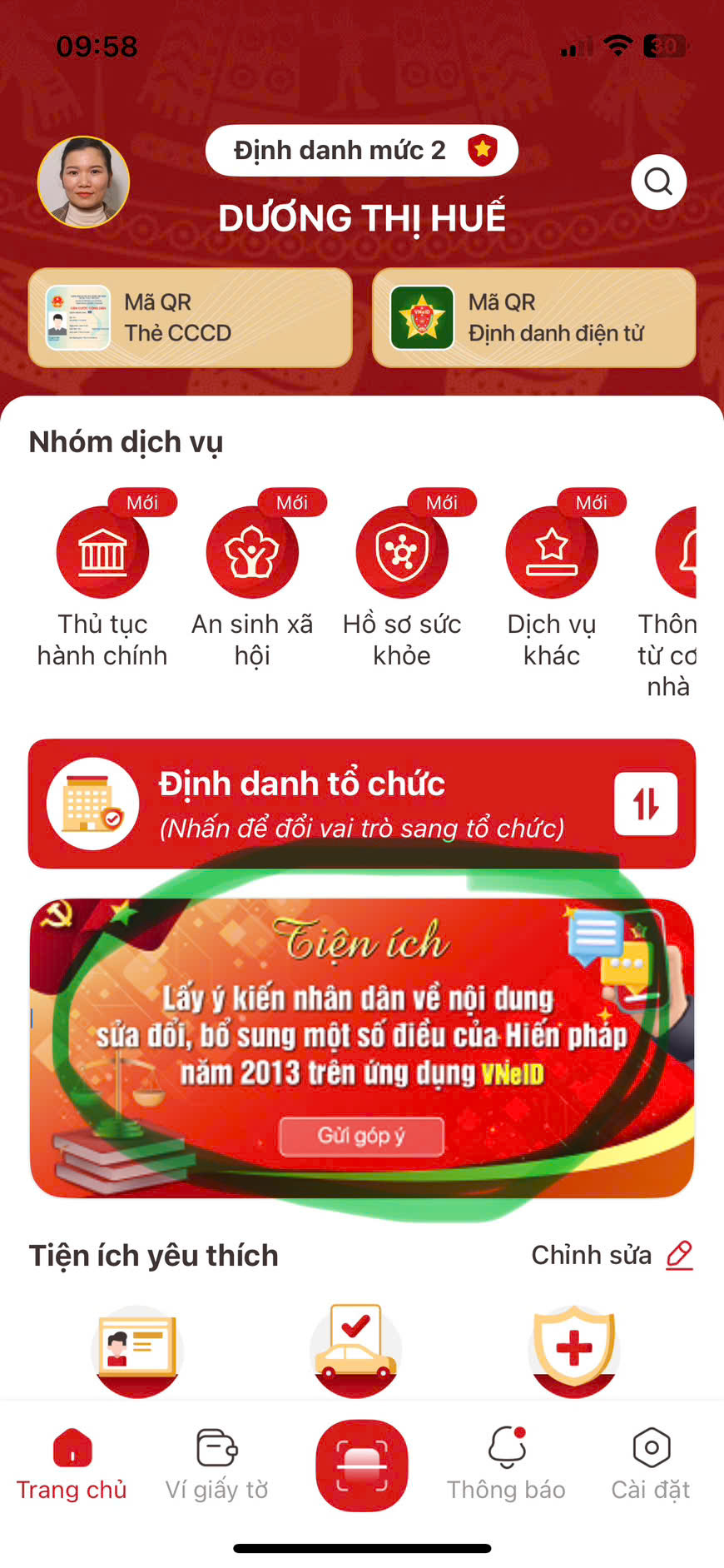Edit favorites with Chỉnh sửa
The height and width of the screenshot is (1568, 724).
pos(612,1255)
